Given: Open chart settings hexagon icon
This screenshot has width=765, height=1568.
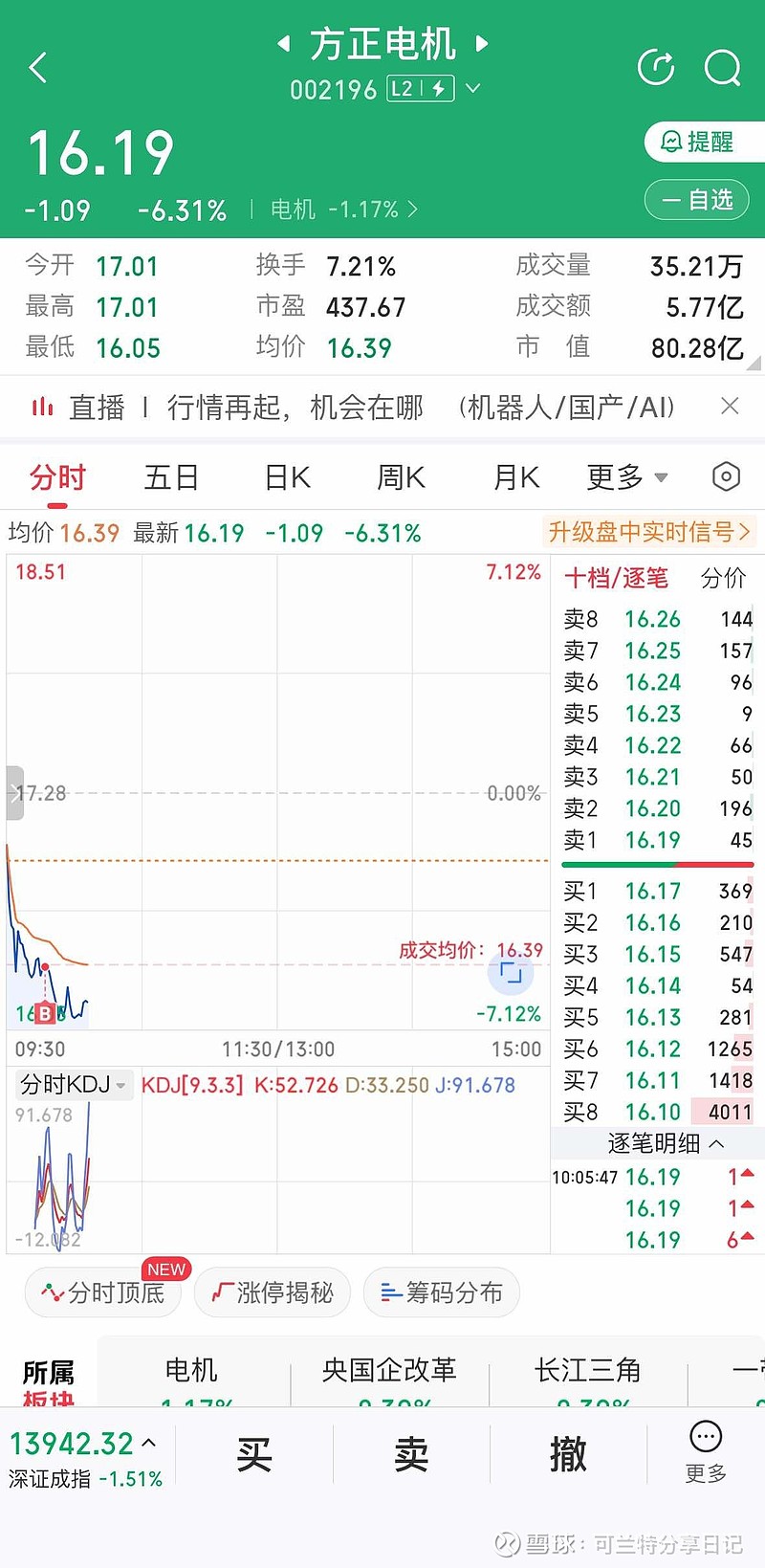Looking at the screenshot, I should pyautogui.click(x=726, y=476).
